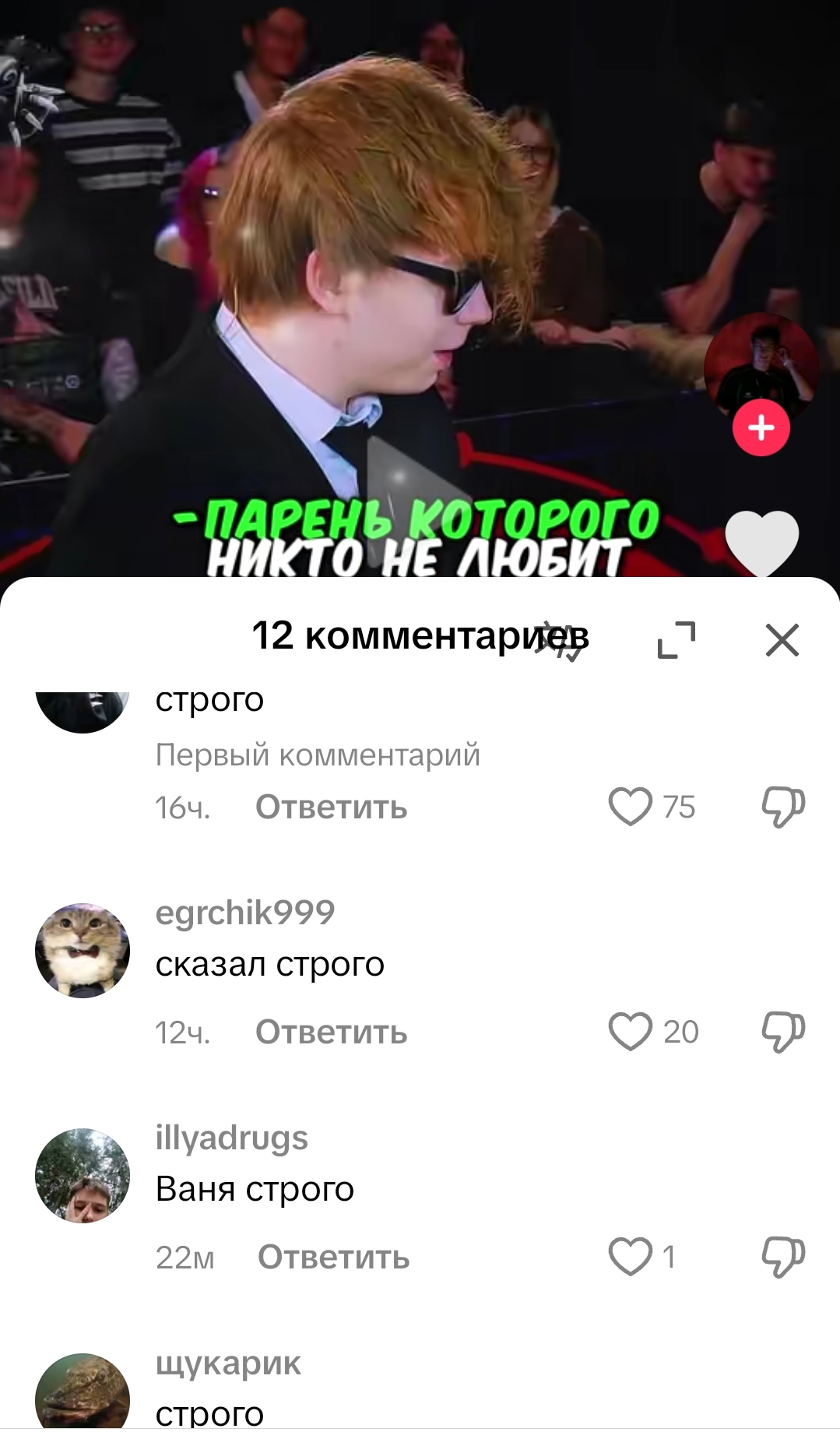Open egrchik999's profile

244,912
